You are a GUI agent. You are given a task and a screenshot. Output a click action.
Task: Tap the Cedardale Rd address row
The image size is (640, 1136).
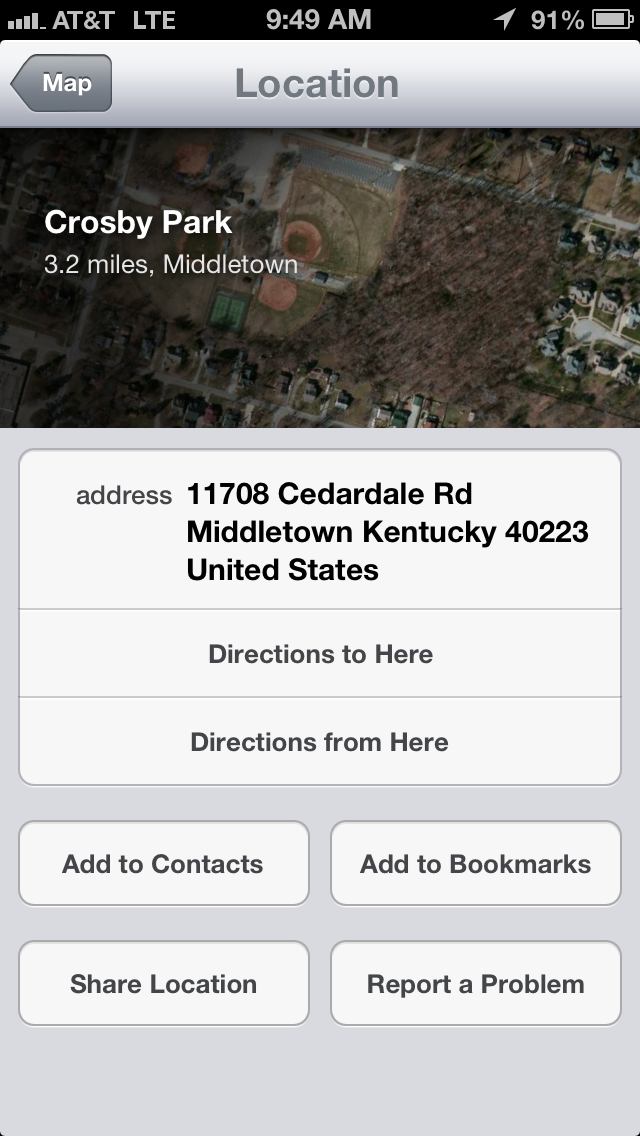pos(320,530)
